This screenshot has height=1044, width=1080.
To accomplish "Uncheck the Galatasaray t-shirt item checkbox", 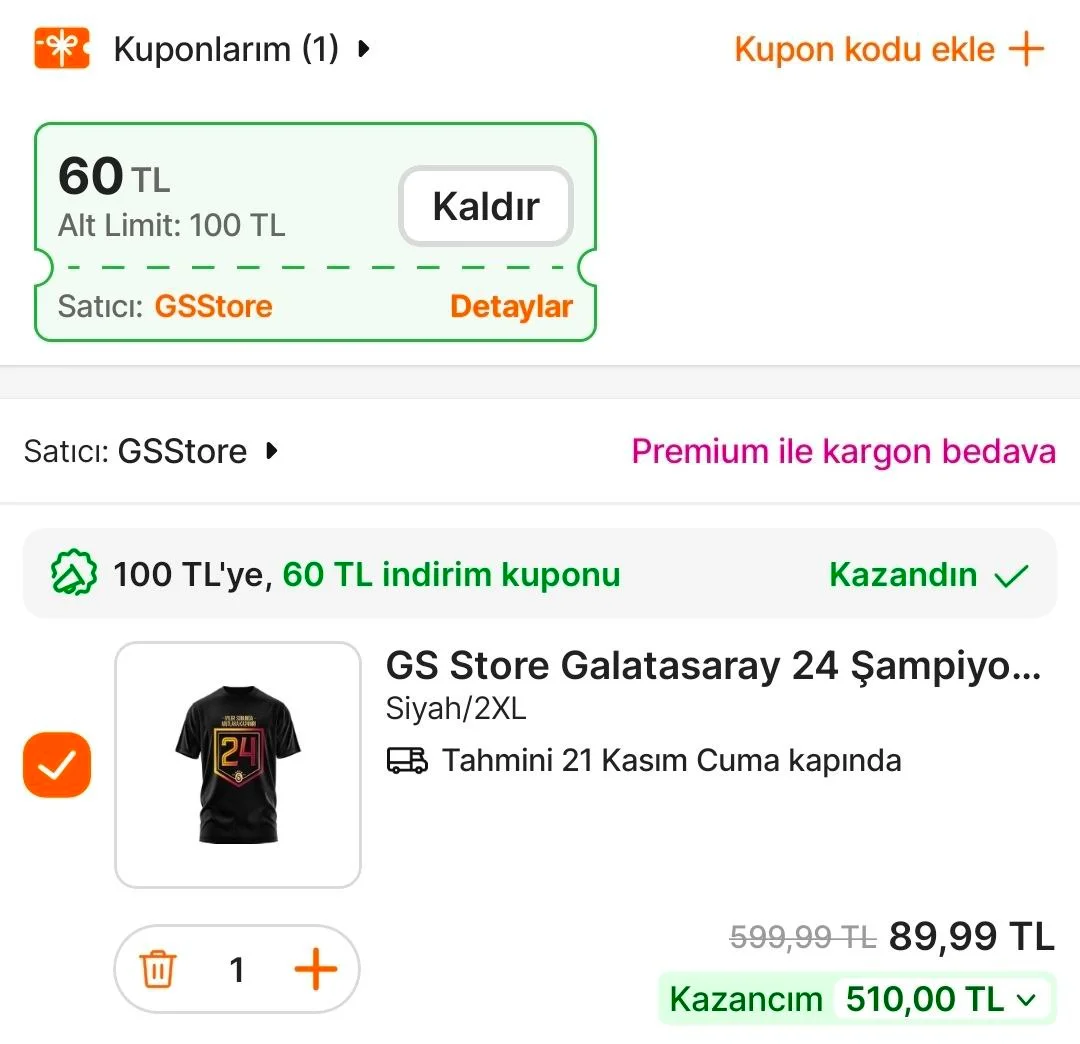I will 57,765.
